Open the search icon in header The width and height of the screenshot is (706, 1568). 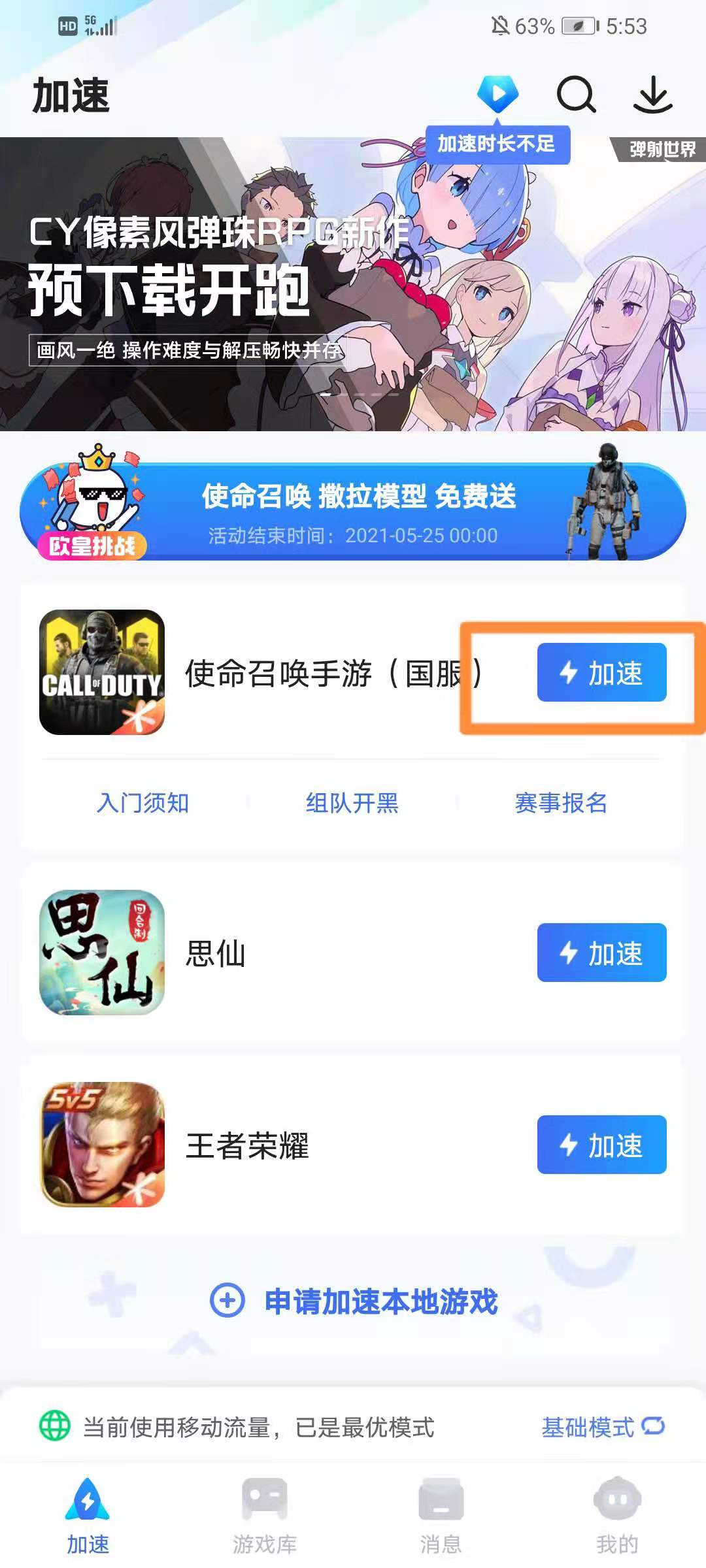point(576,95)
